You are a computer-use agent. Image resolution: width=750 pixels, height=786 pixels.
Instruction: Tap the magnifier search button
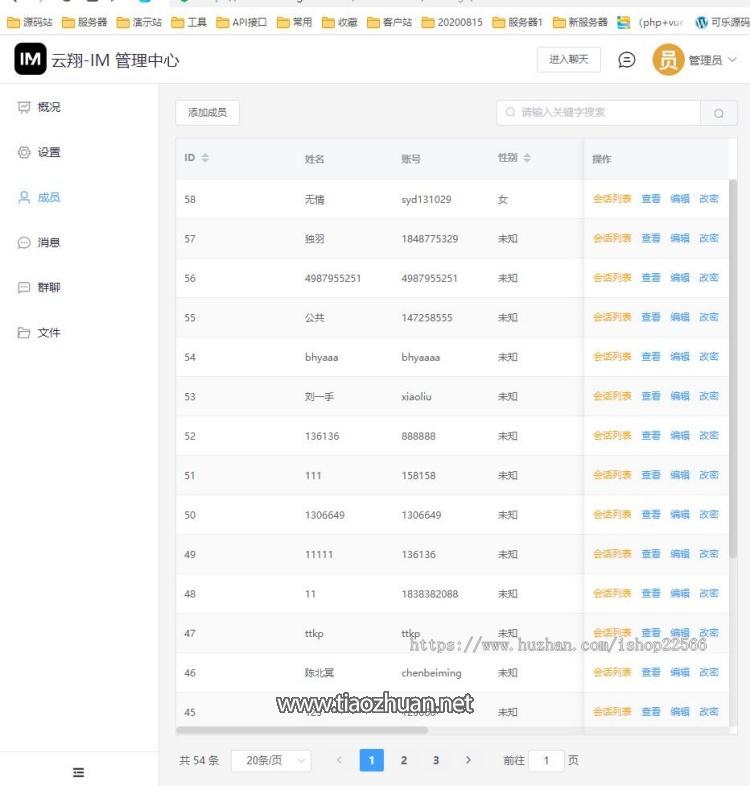(718, 113)
